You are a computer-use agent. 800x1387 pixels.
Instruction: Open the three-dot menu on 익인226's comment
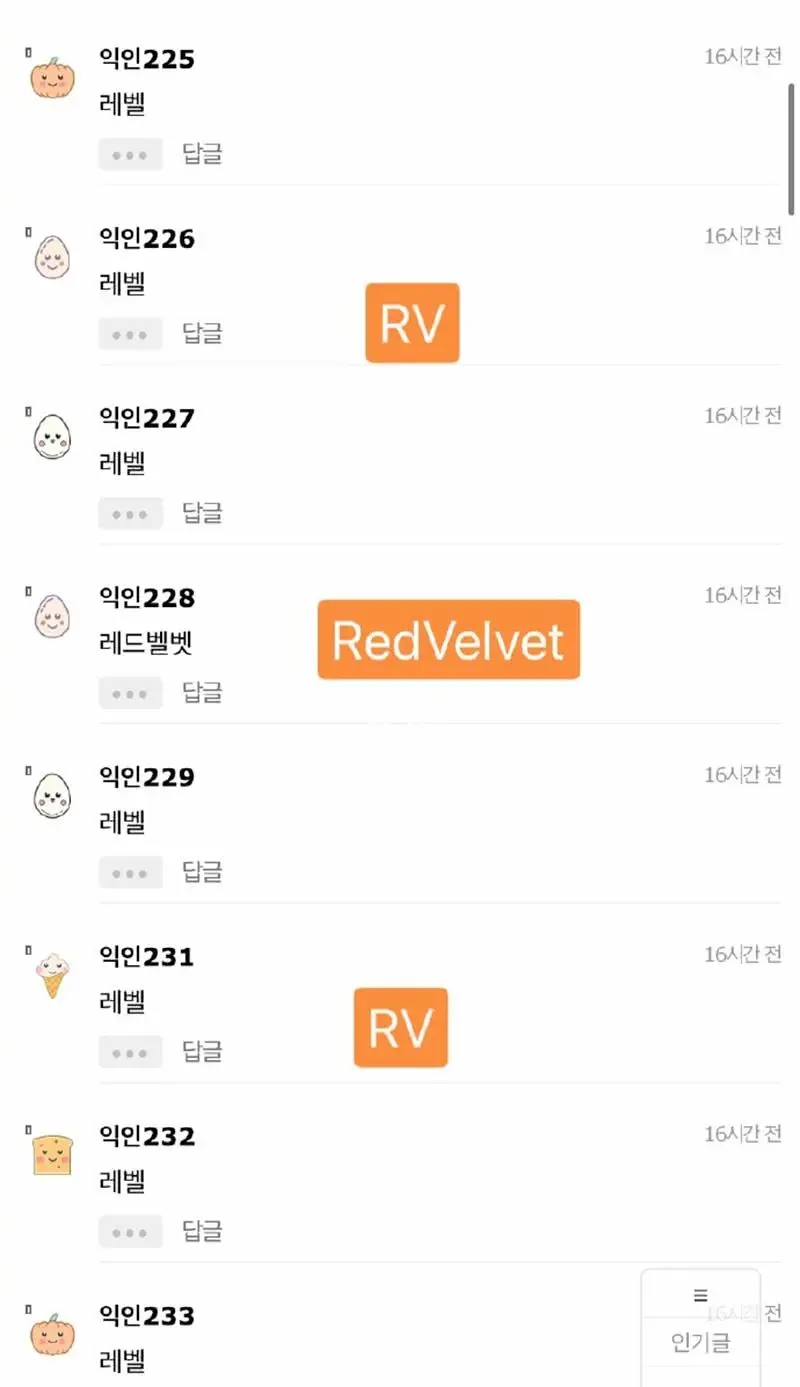(x=130, y=334)
